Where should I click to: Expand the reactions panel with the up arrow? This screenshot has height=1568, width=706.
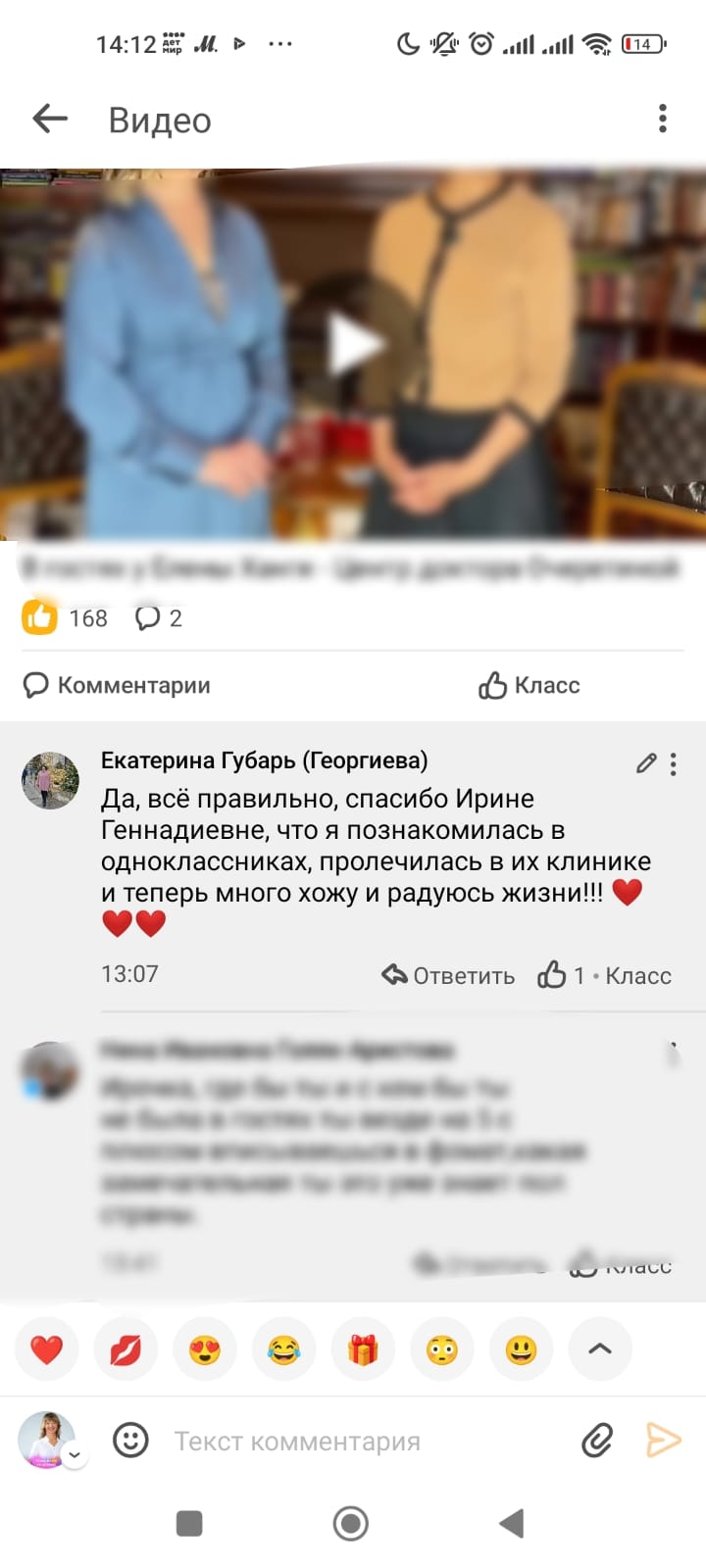coord(599,1349)
